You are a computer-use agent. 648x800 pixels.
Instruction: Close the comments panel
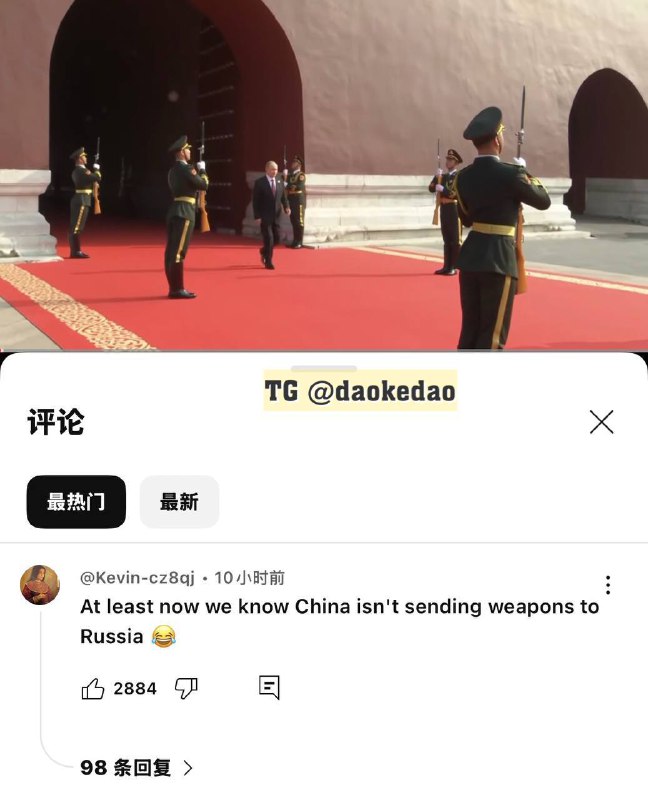click(x=601, y=422)
